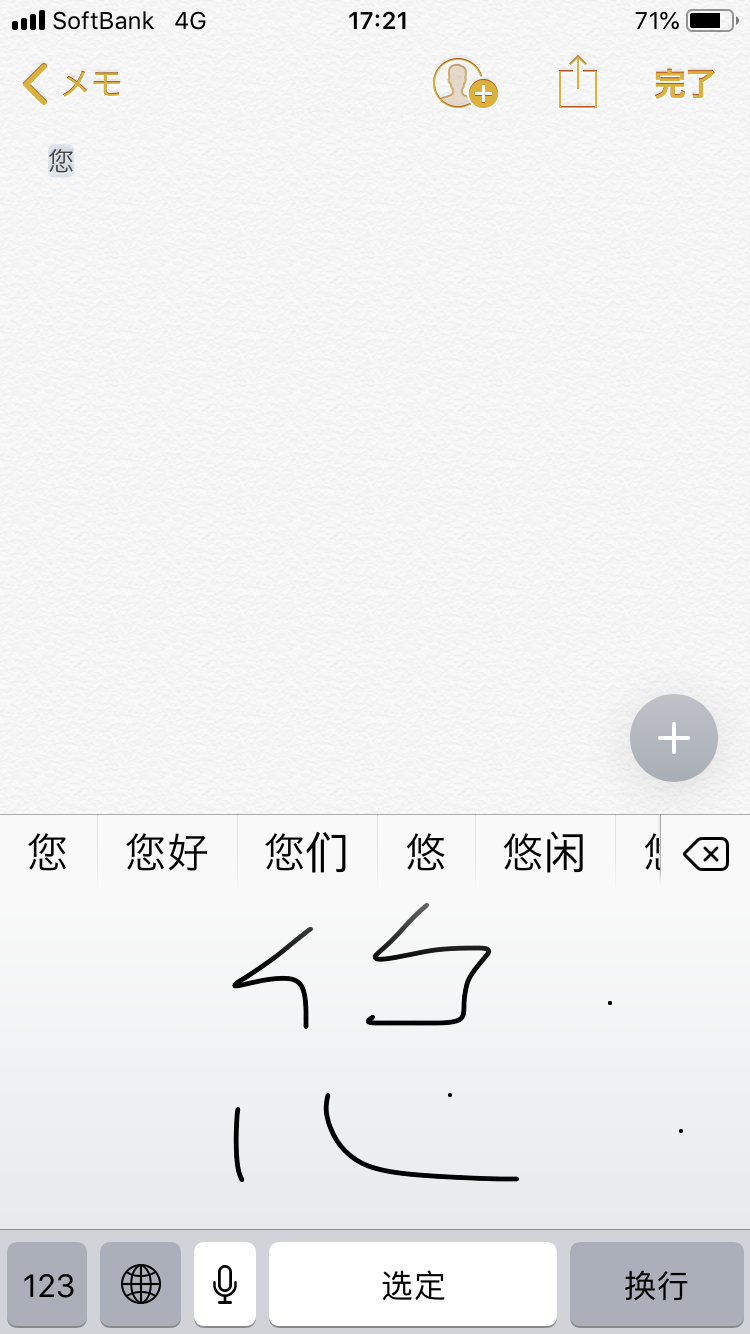This screenshot has width=750, height=1334.
Task: Share this note
Action: point(577,82)
